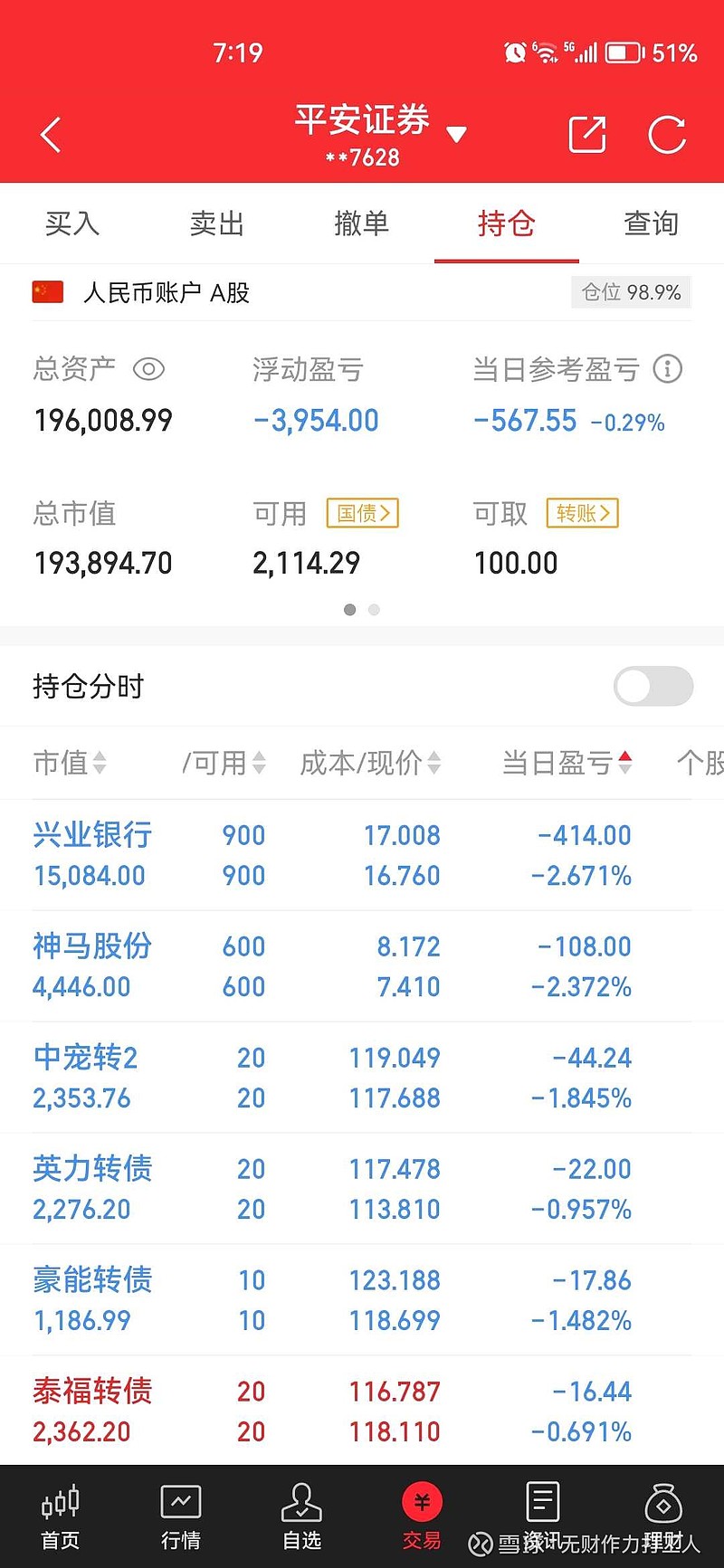Go to the 行情 bottom tab
Screen dimensions: 724x1568
(x=181, y=1517)
